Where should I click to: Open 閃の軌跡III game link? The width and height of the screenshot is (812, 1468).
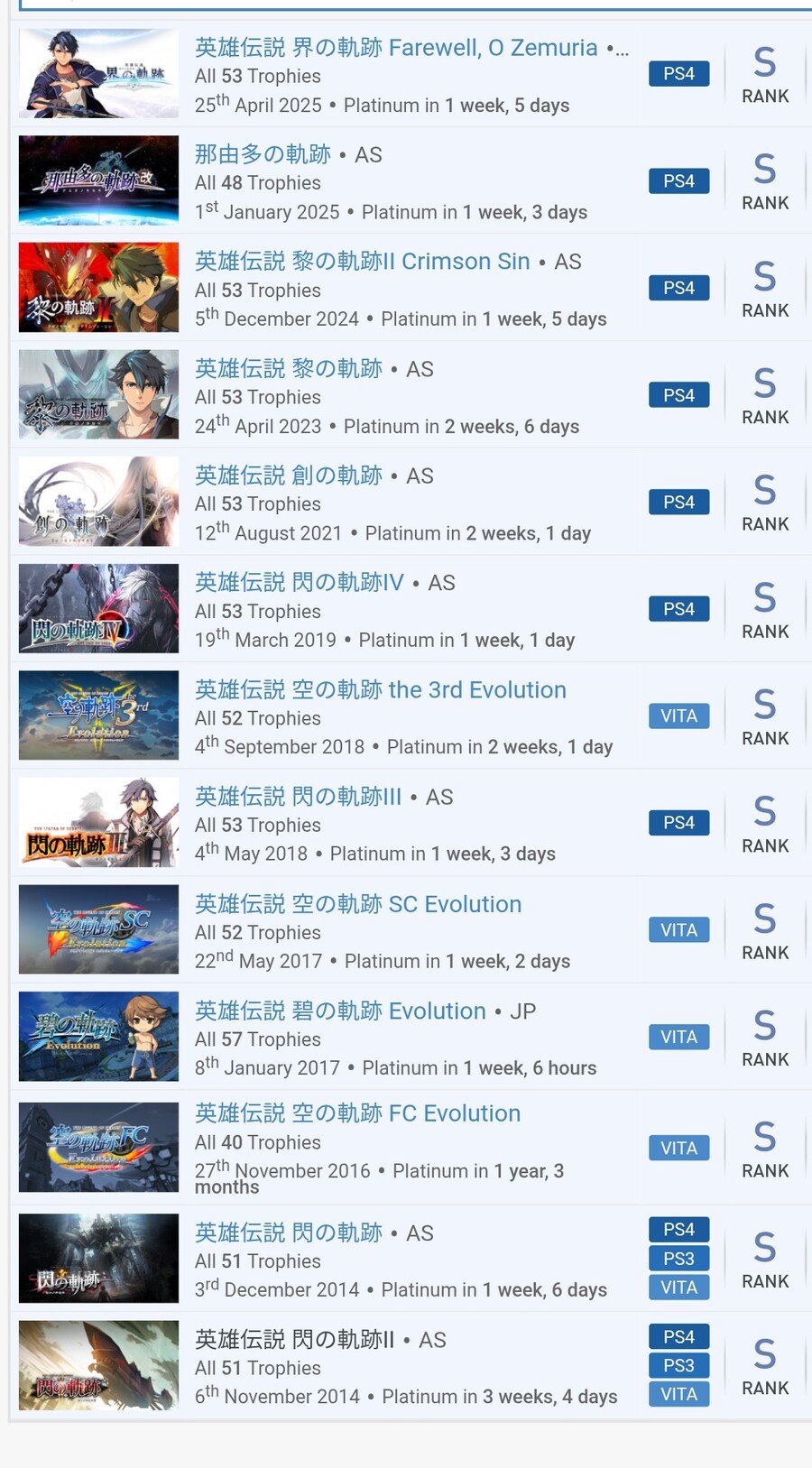(x=298, y=797)
